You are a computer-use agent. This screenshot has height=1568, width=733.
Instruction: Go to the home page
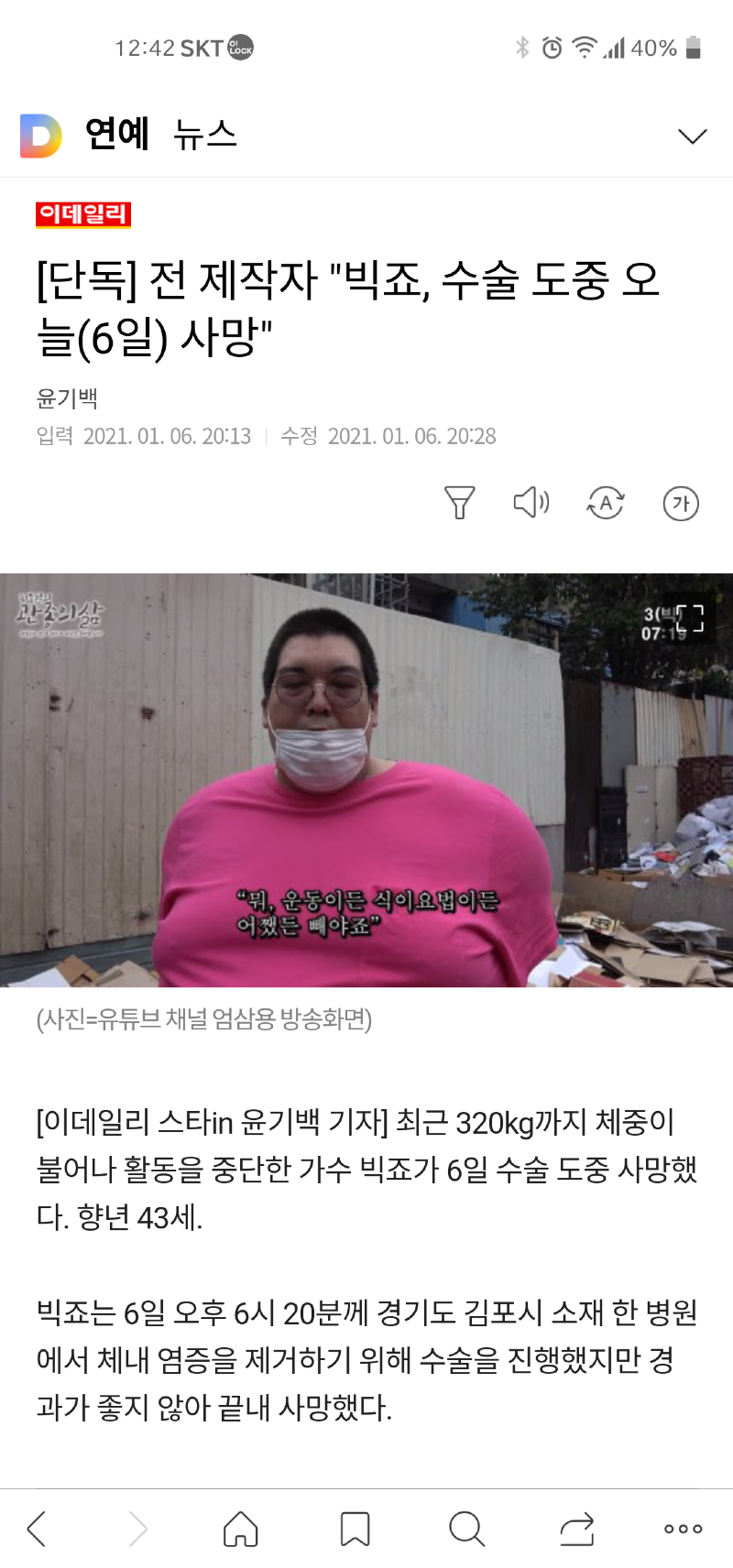[x=241, y=1529]
